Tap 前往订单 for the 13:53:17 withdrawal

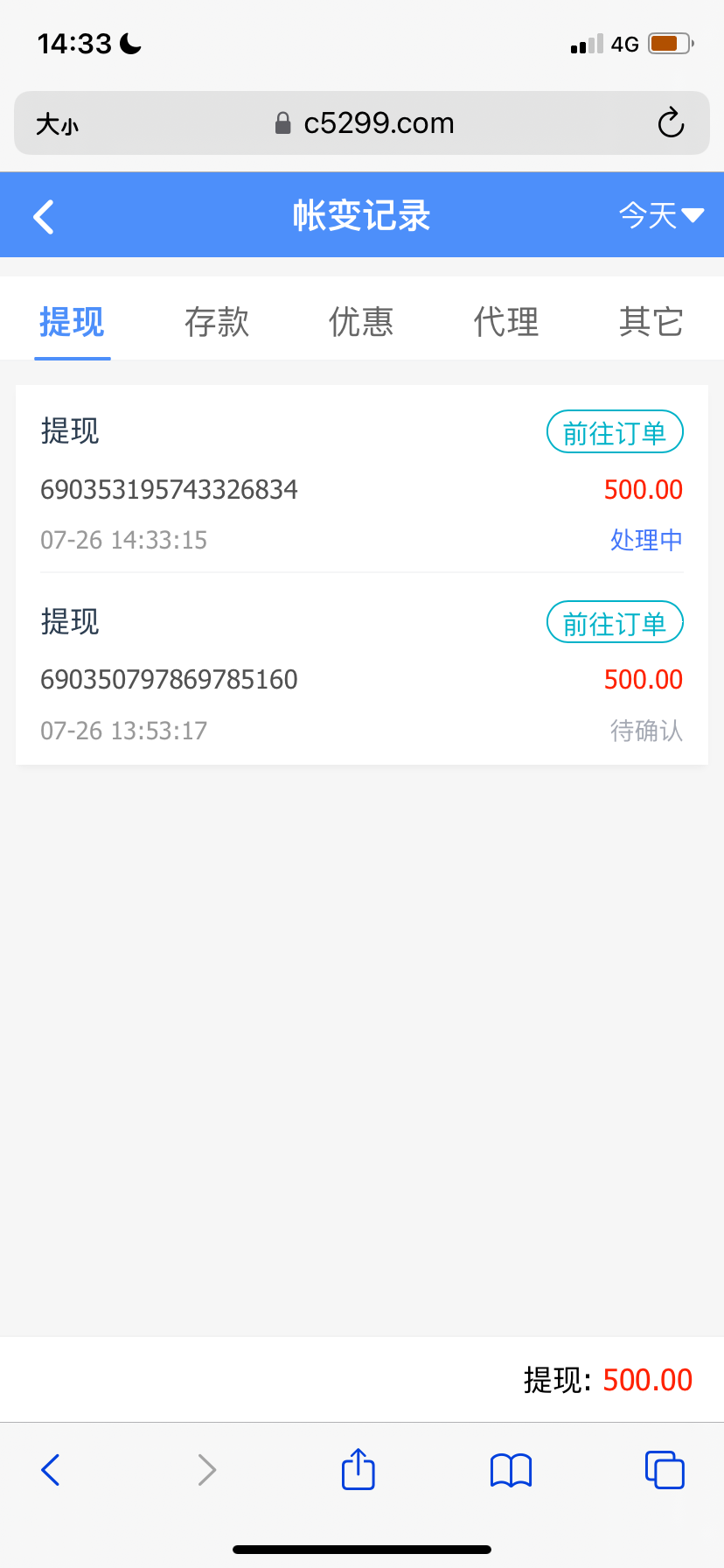[615, 623]
